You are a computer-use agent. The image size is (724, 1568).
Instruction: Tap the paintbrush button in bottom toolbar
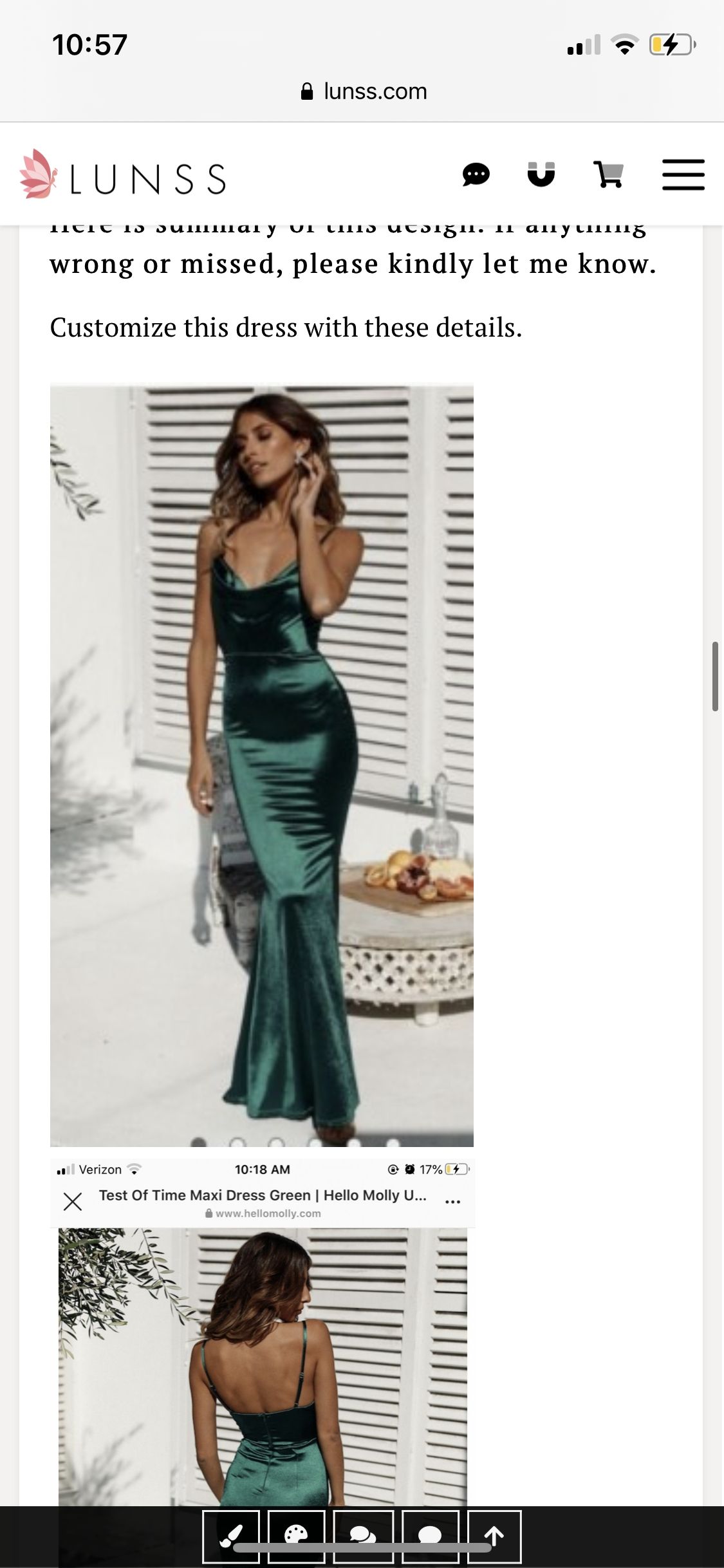[231, 1536]
